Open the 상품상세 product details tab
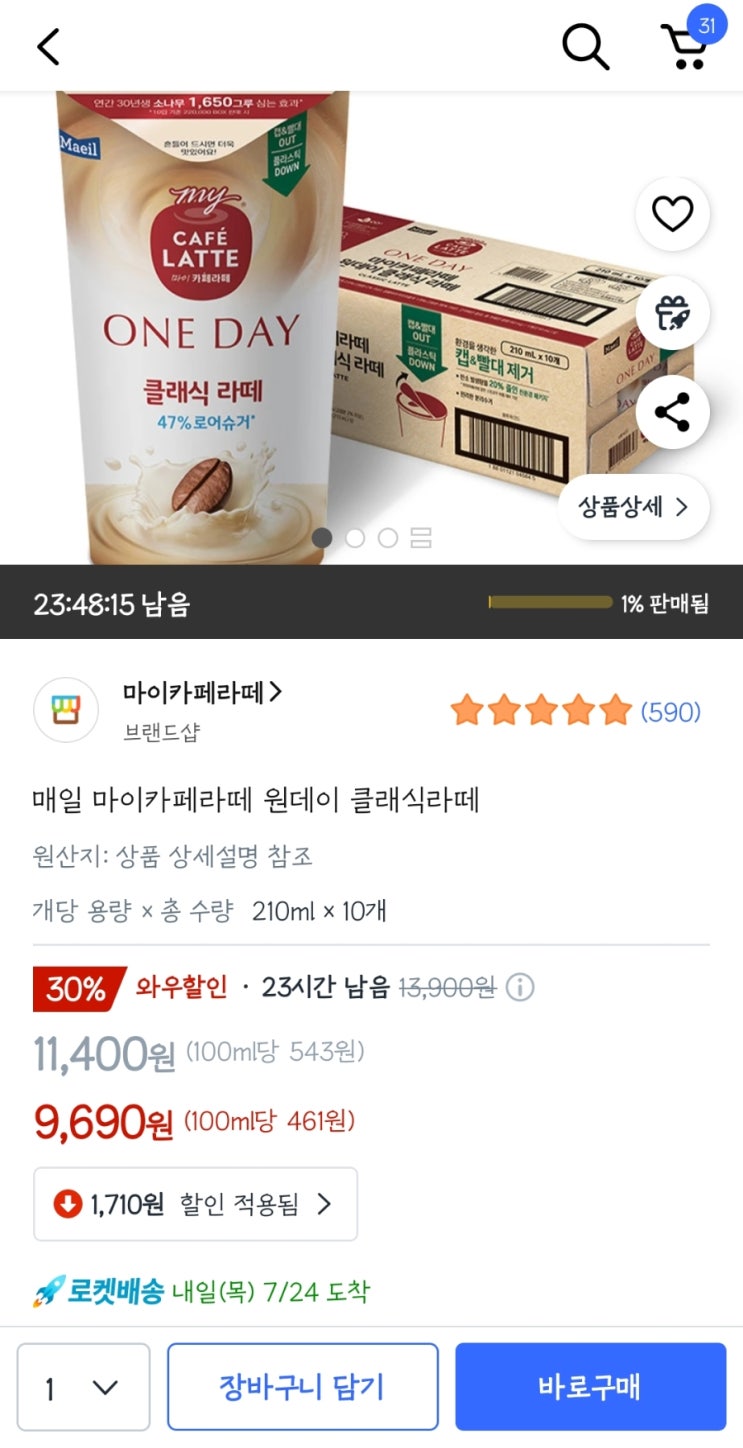Image resolution: width=743 pixels, height=1448 pixels. pos(632,507)
